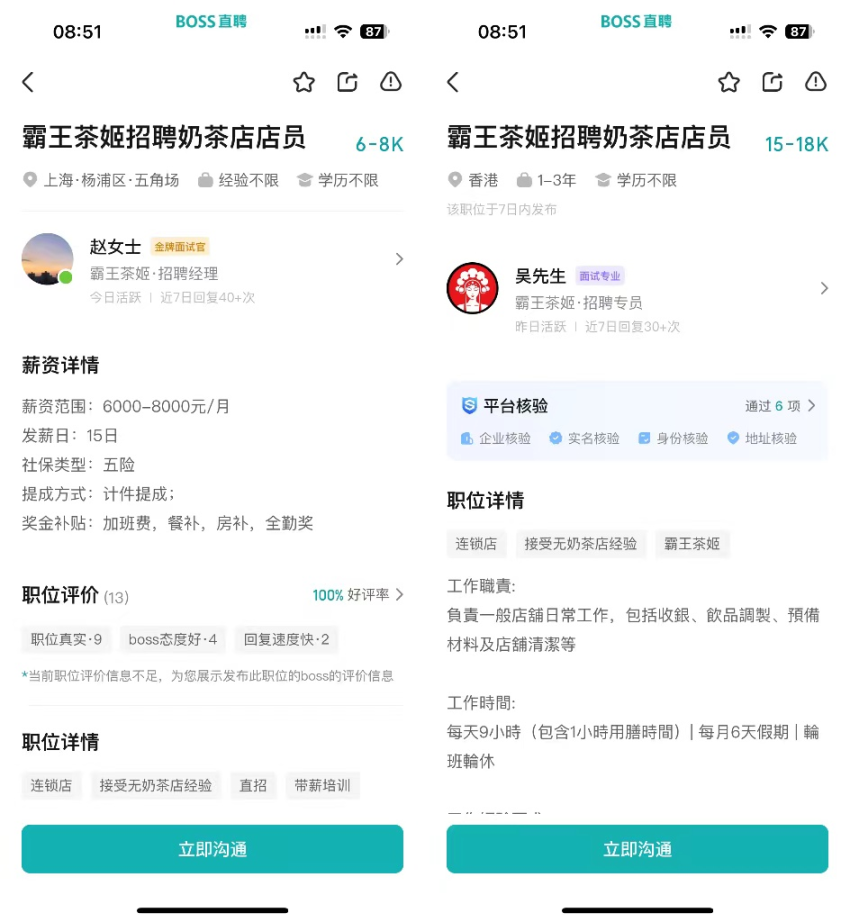Tap 赵女士's profile avatar photo

pos(47,260)
